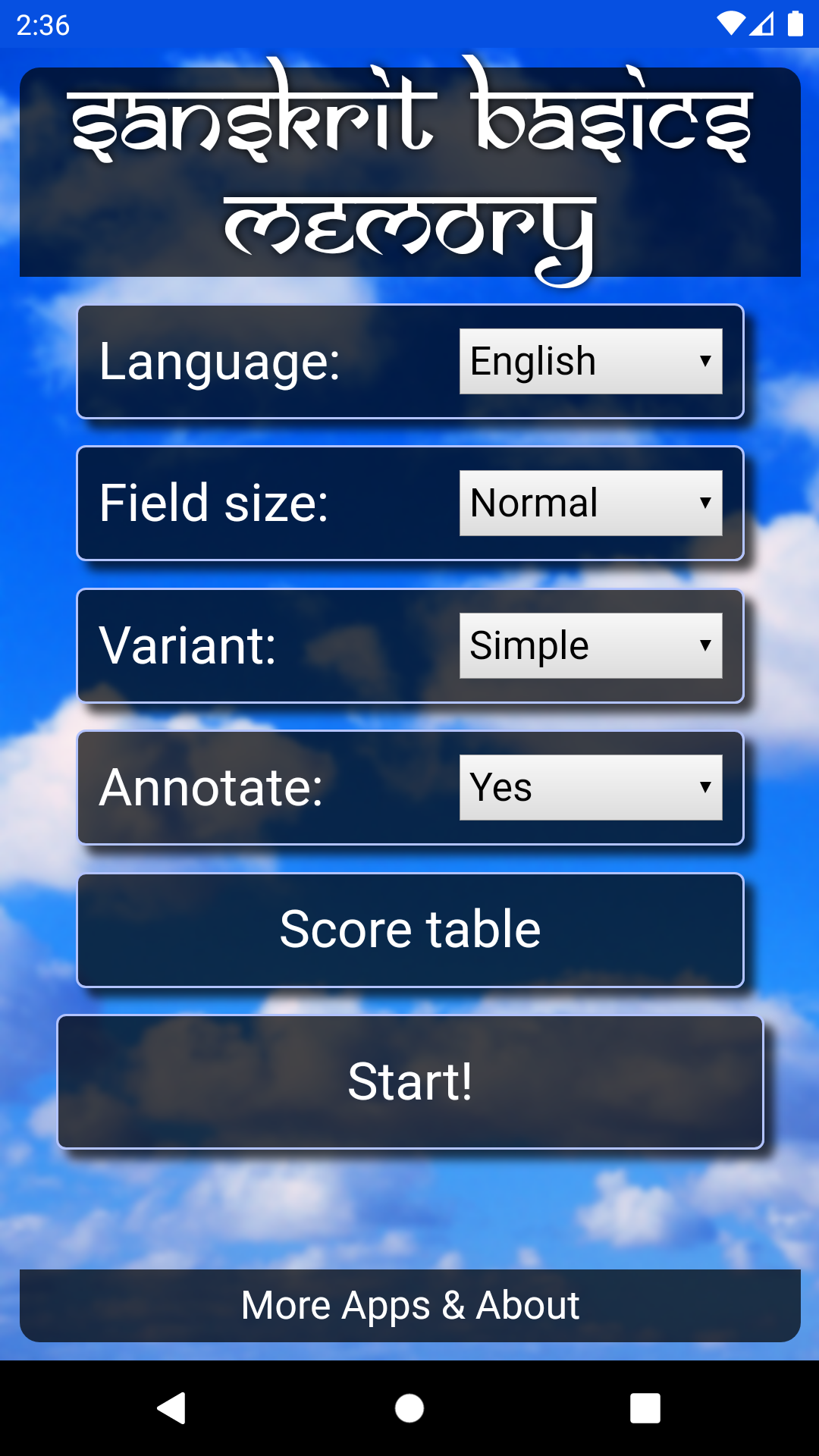Tap the Start! button
819x1456 pixels.
[409, 1081]
